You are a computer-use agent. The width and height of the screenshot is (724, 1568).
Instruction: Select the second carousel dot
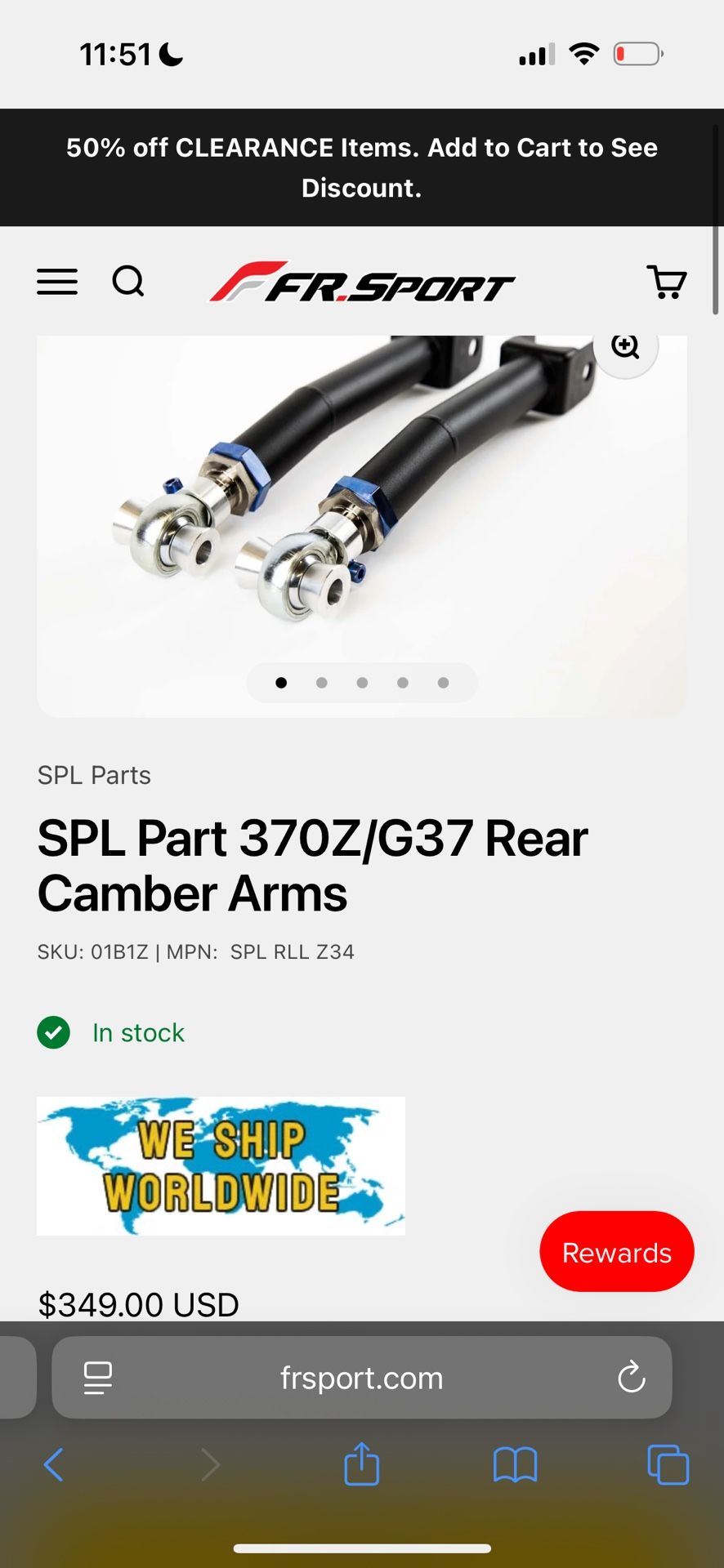point(321,683)
